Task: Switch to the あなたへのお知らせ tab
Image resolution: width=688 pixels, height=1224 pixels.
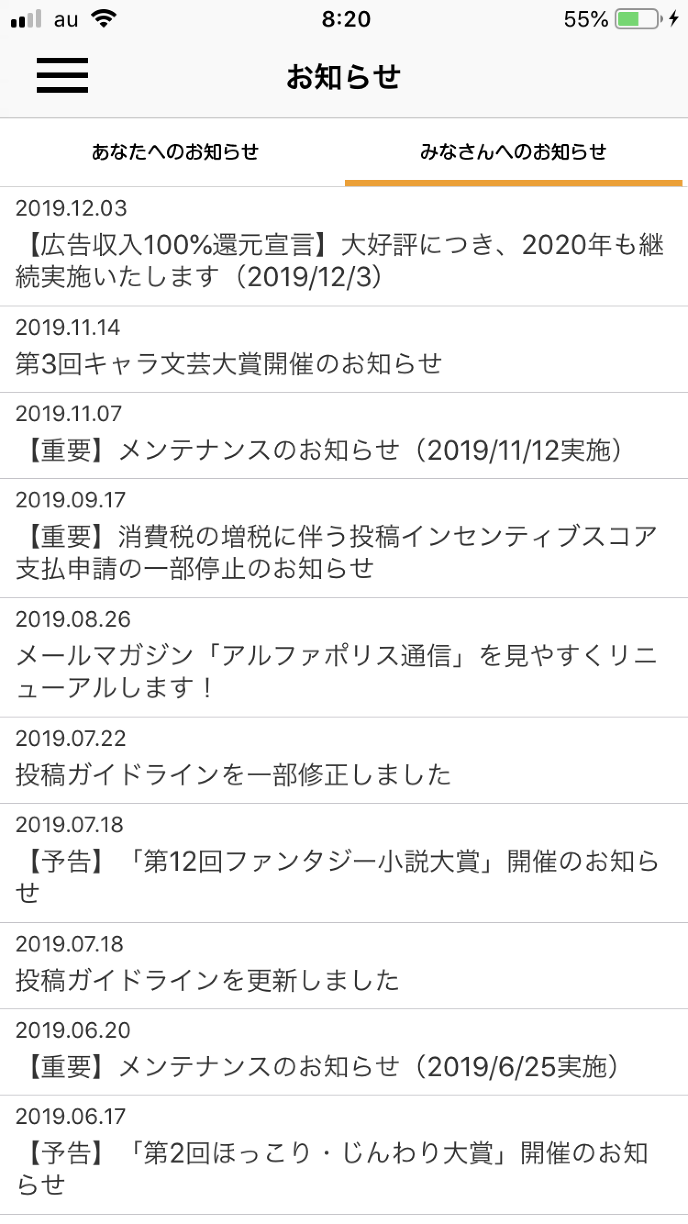Action: click(175, 153)
